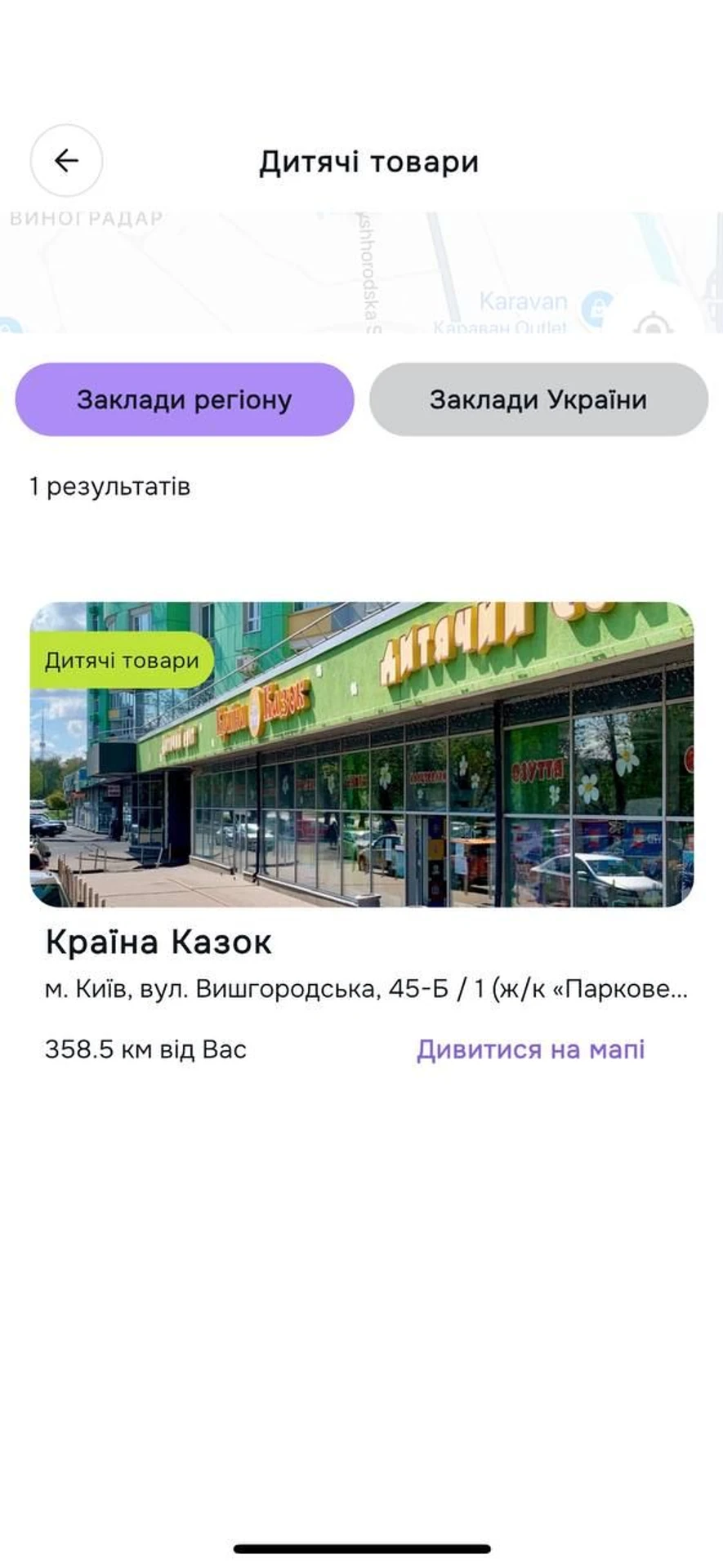The image size is (723, 1568).
Task: Switch to Заклади України tab
Action: pyautogui.click(x=538, y=399)
